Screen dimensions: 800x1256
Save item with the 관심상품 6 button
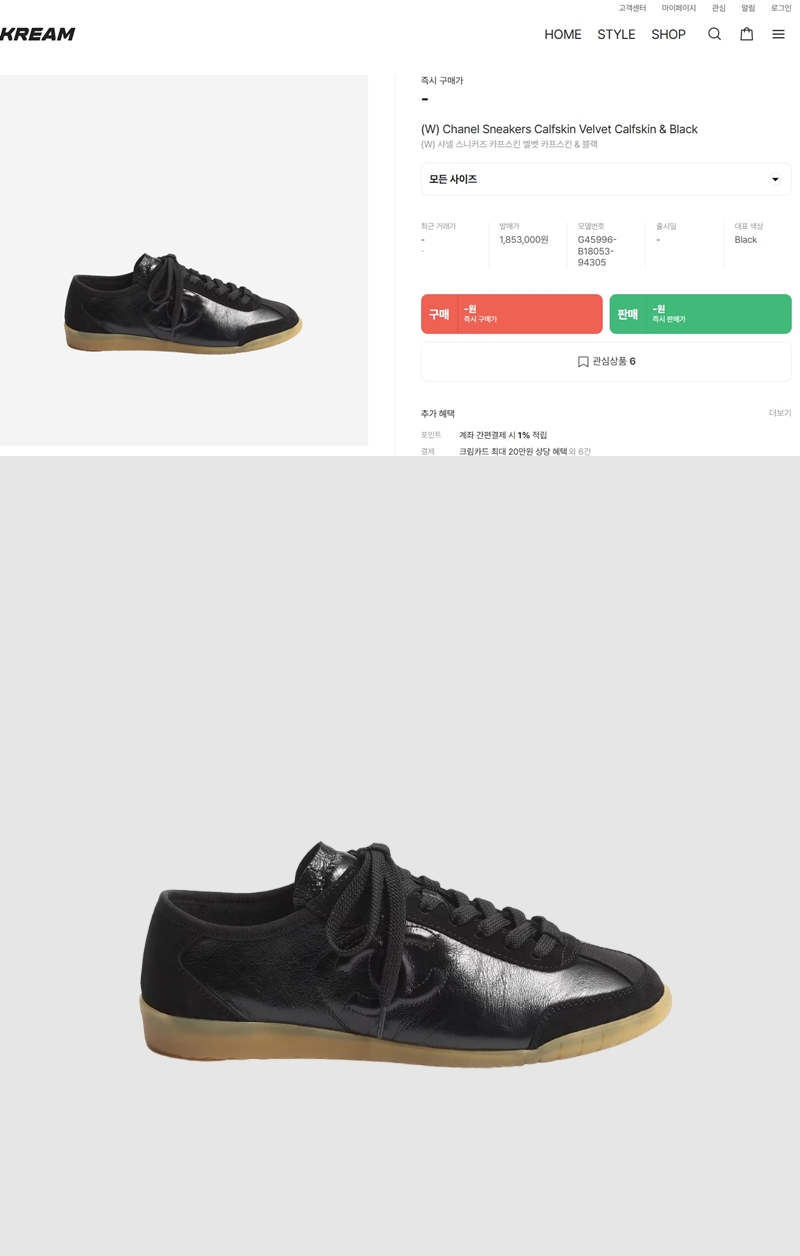pyautogui.click(x=605, y=361)
